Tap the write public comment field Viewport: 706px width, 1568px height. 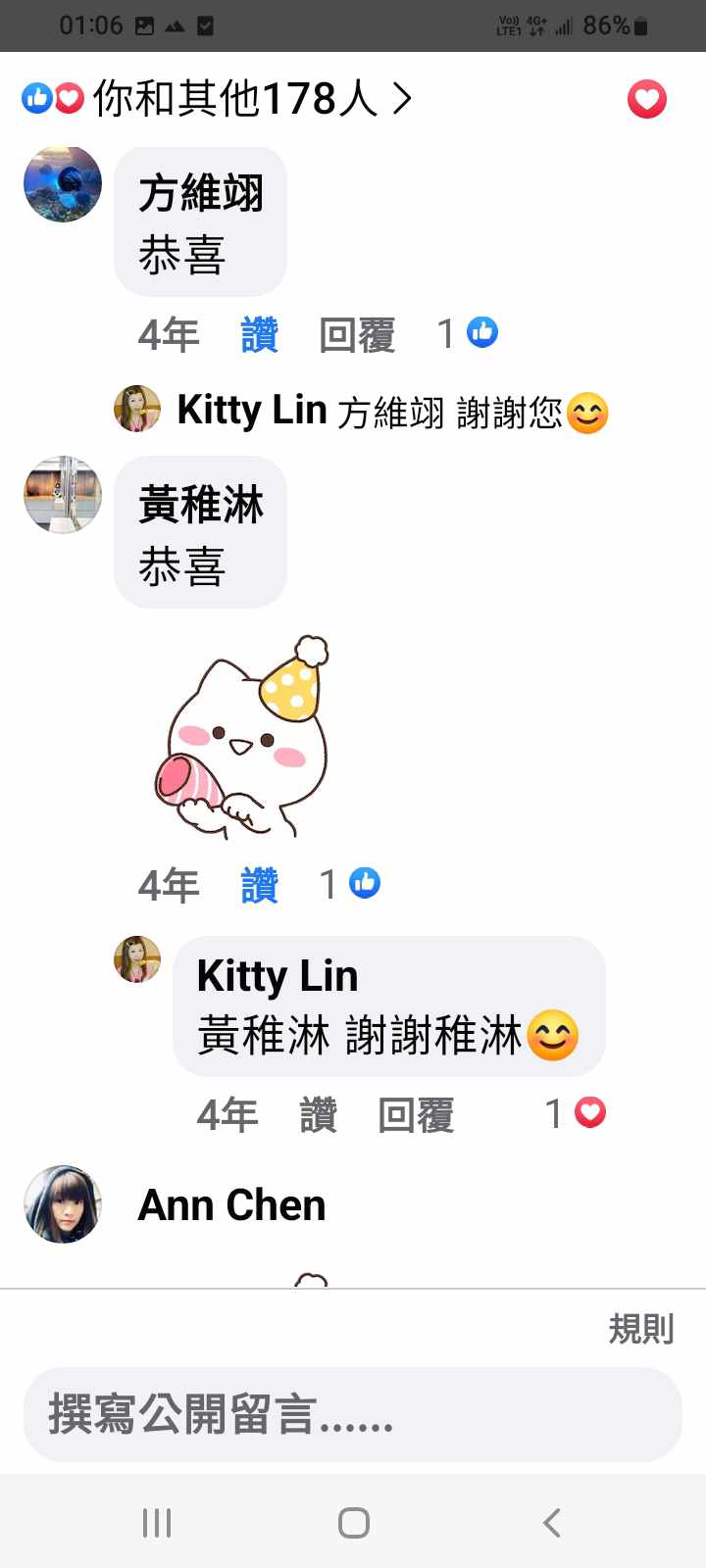[x=353, y=1415]
